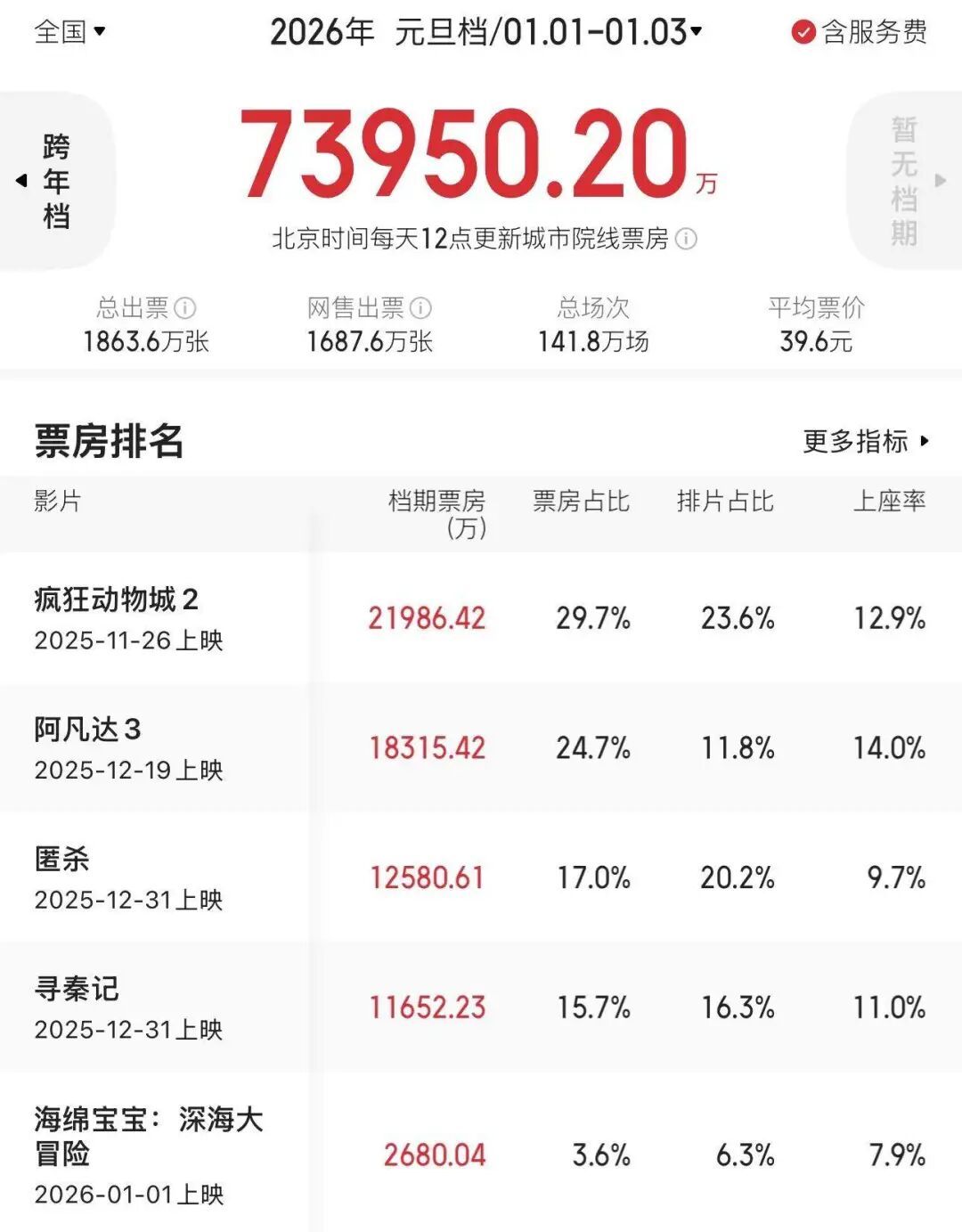The image size is (962, 1232).
Task: Click the info icon after the update-time notice
Action: (685, 239)
